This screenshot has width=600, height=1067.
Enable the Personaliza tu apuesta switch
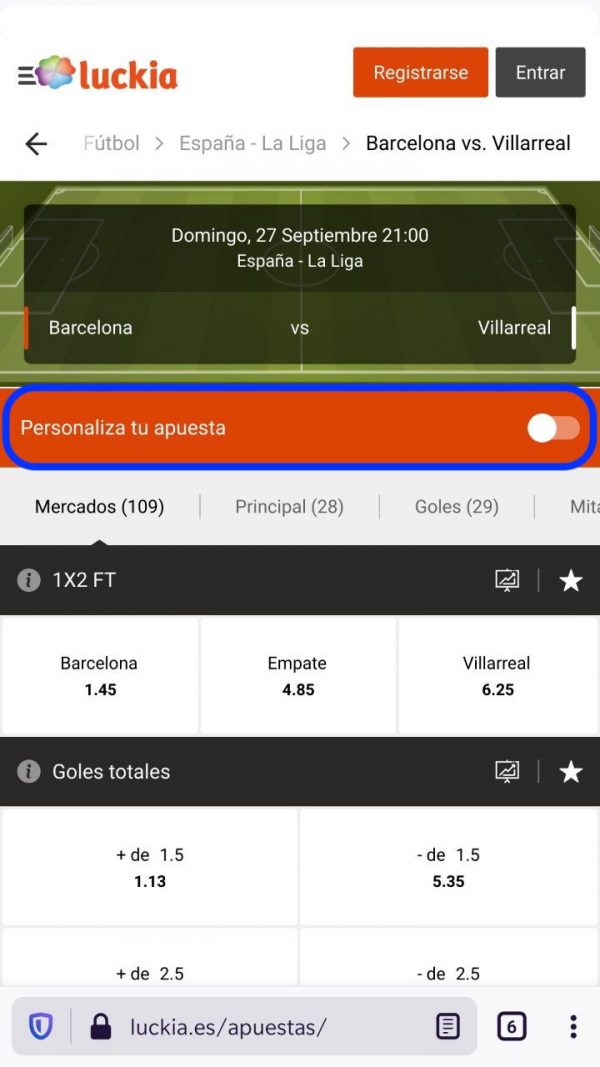(x=554, y=428)
